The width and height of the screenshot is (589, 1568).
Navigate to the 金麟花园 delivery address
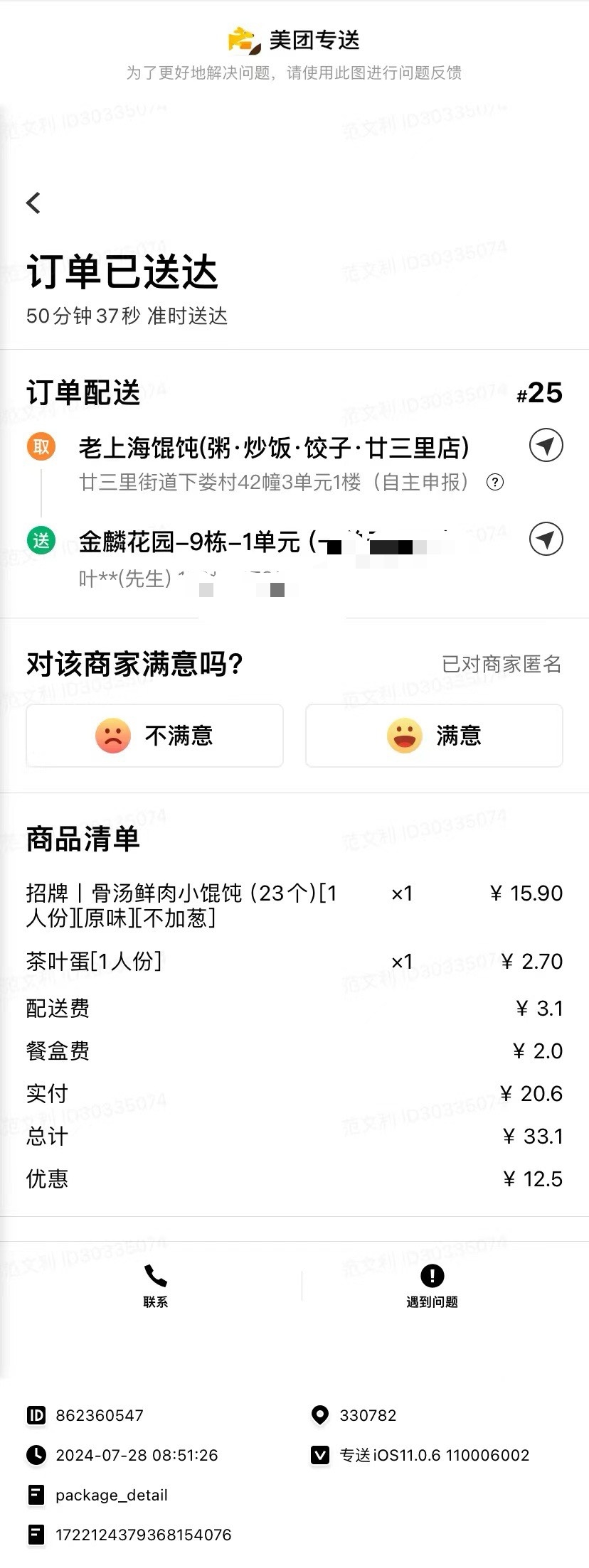tap(546, 539)
